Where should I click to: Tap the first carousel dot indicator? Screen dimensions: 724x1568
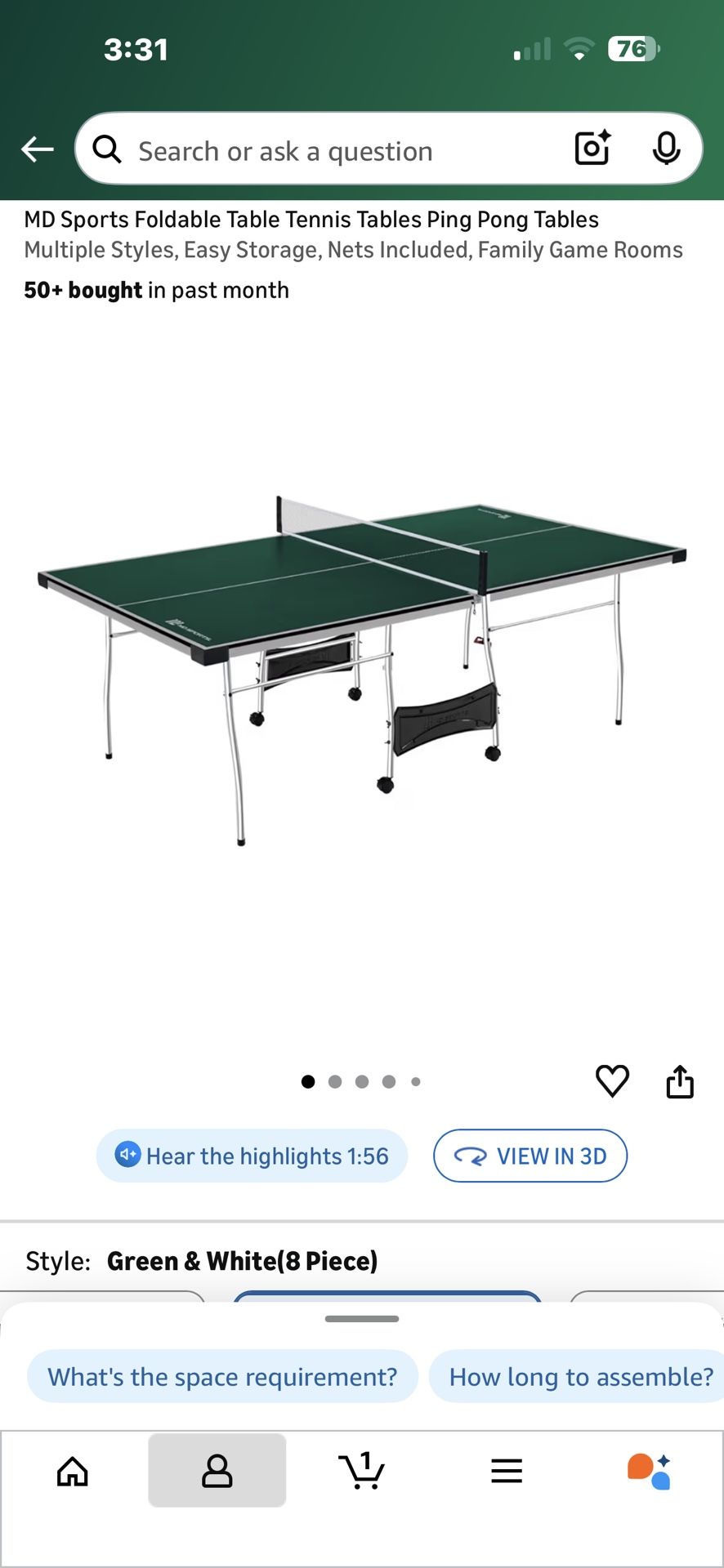point(308,1080)
